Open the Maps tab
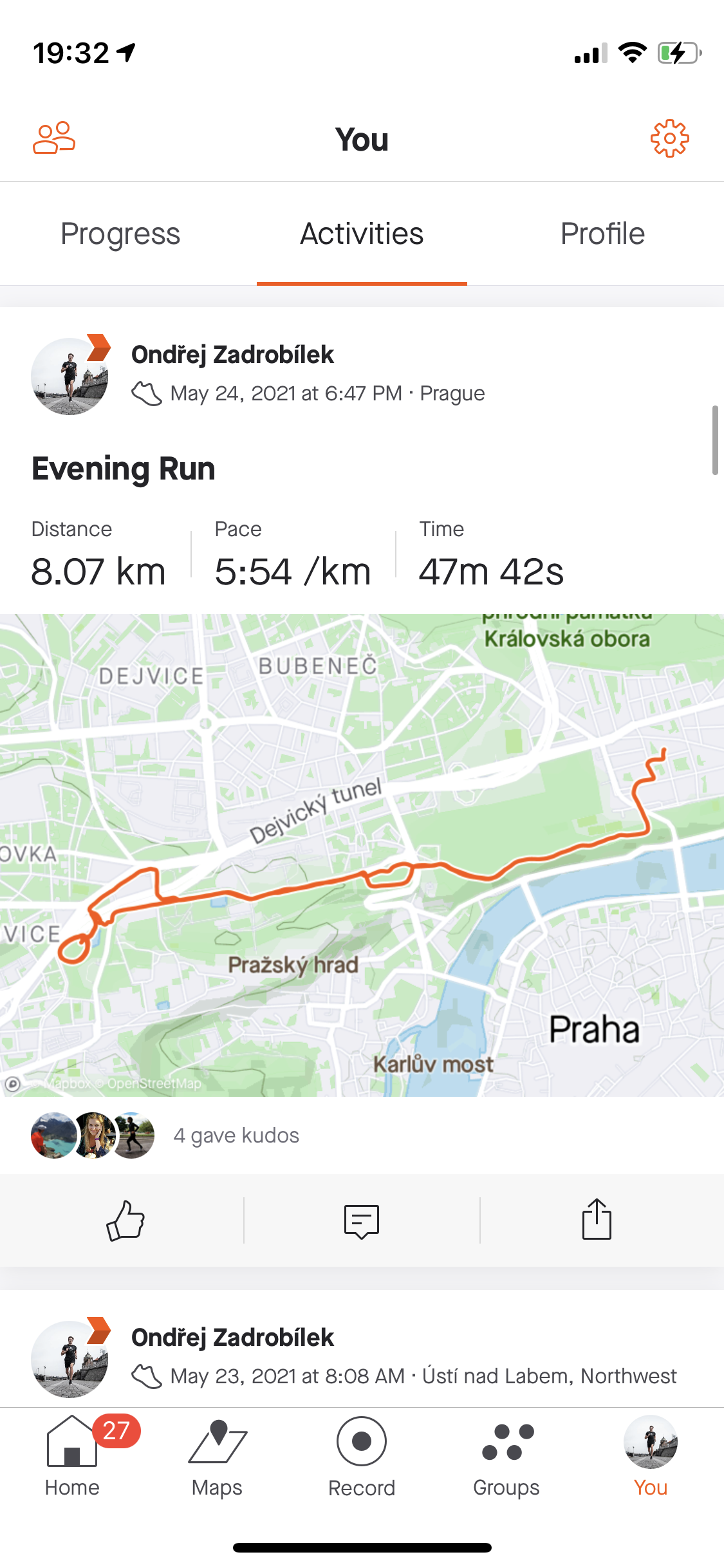The image size is (724, 1568). (217, 1458)
